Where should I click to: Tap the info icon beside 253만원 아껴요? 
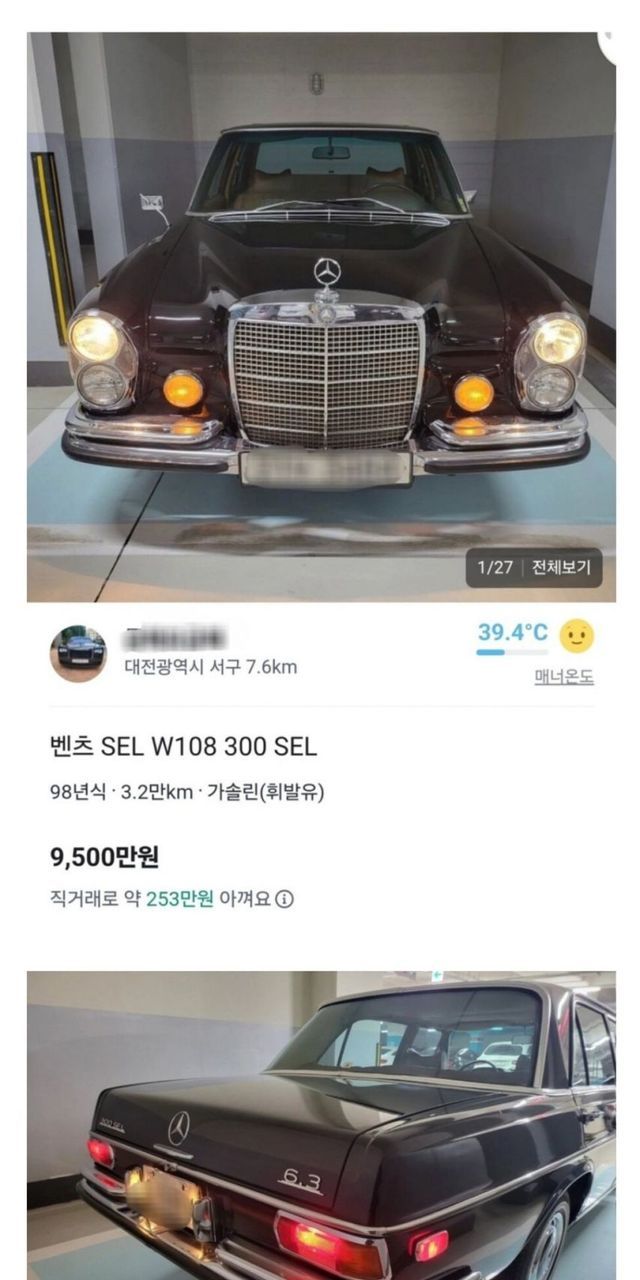tap(285, 899)
